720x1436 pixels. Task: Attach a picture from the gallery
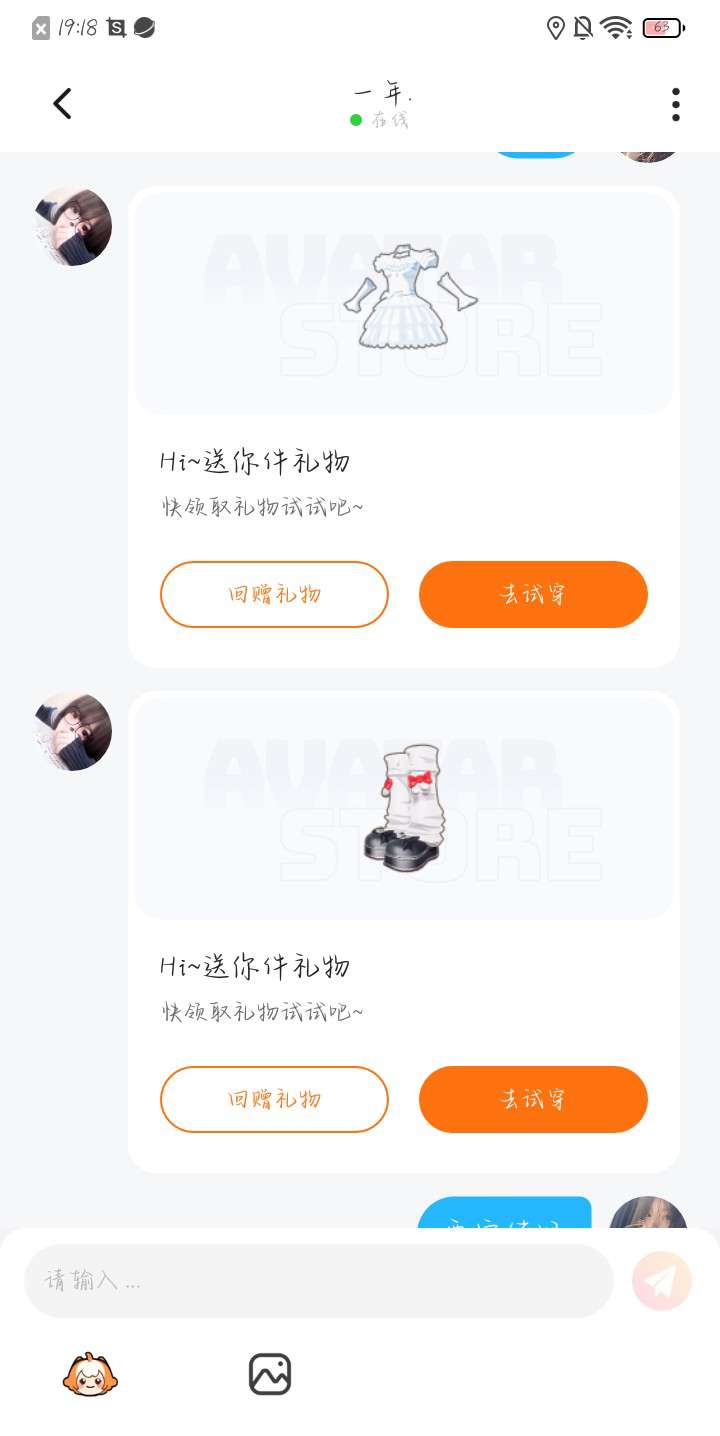click(x=270, y=1374)
